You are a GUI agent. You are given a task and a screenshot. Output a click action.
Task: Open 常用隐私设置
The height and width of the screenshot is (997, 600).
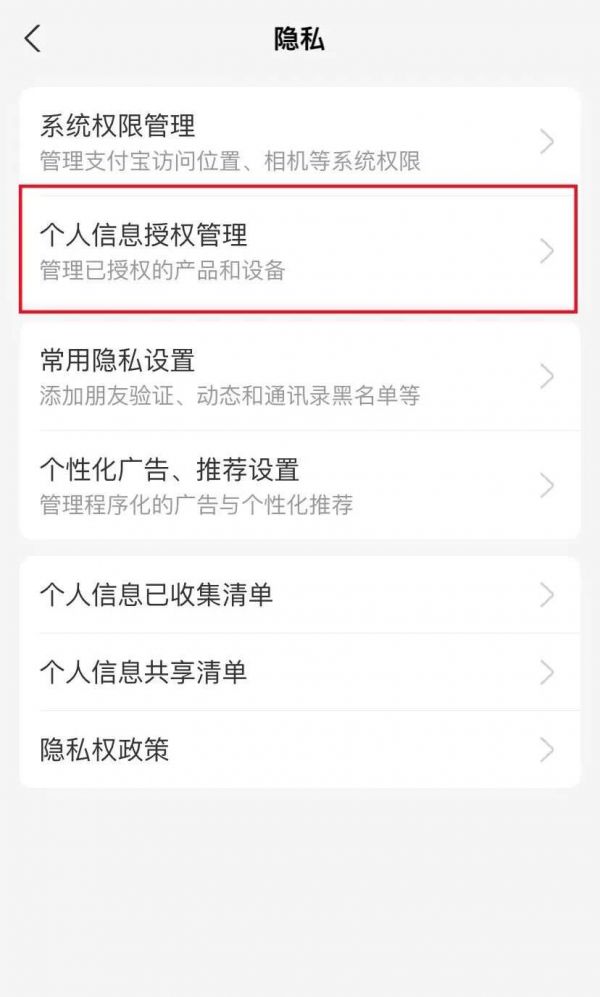point(300,376)
